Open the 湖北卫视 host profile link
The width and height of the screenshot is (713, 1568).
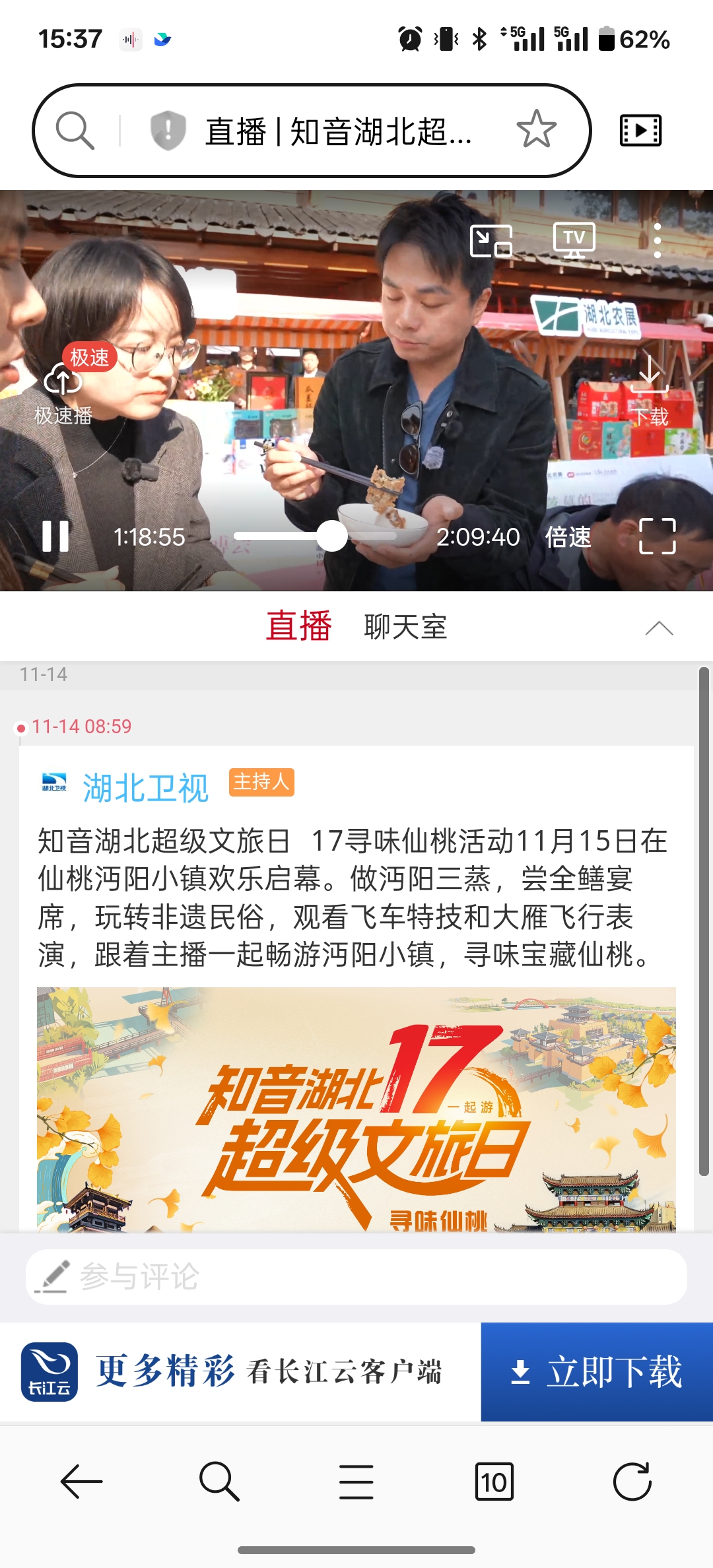(x=146, y=785)
